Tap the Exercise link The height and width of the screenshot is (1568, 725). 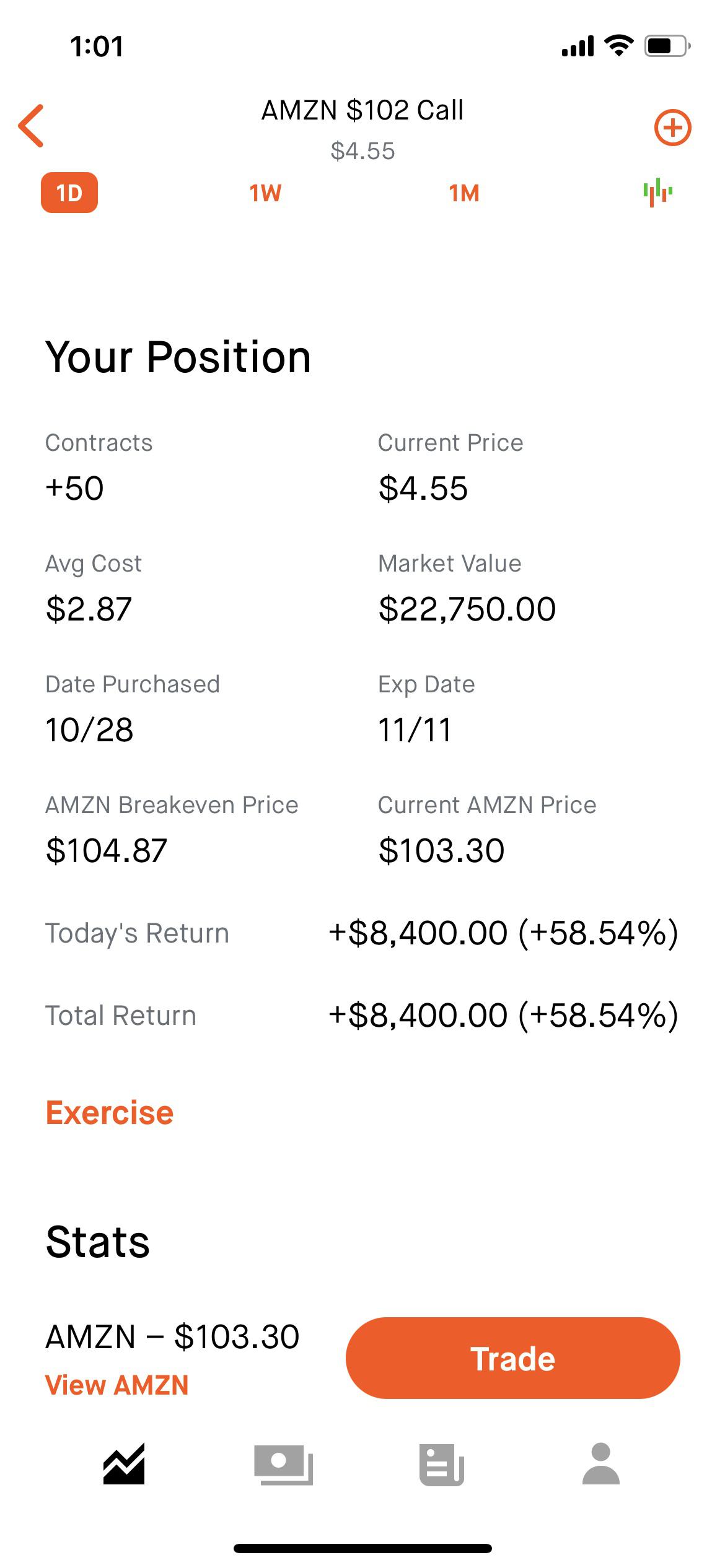point(110,1113)
